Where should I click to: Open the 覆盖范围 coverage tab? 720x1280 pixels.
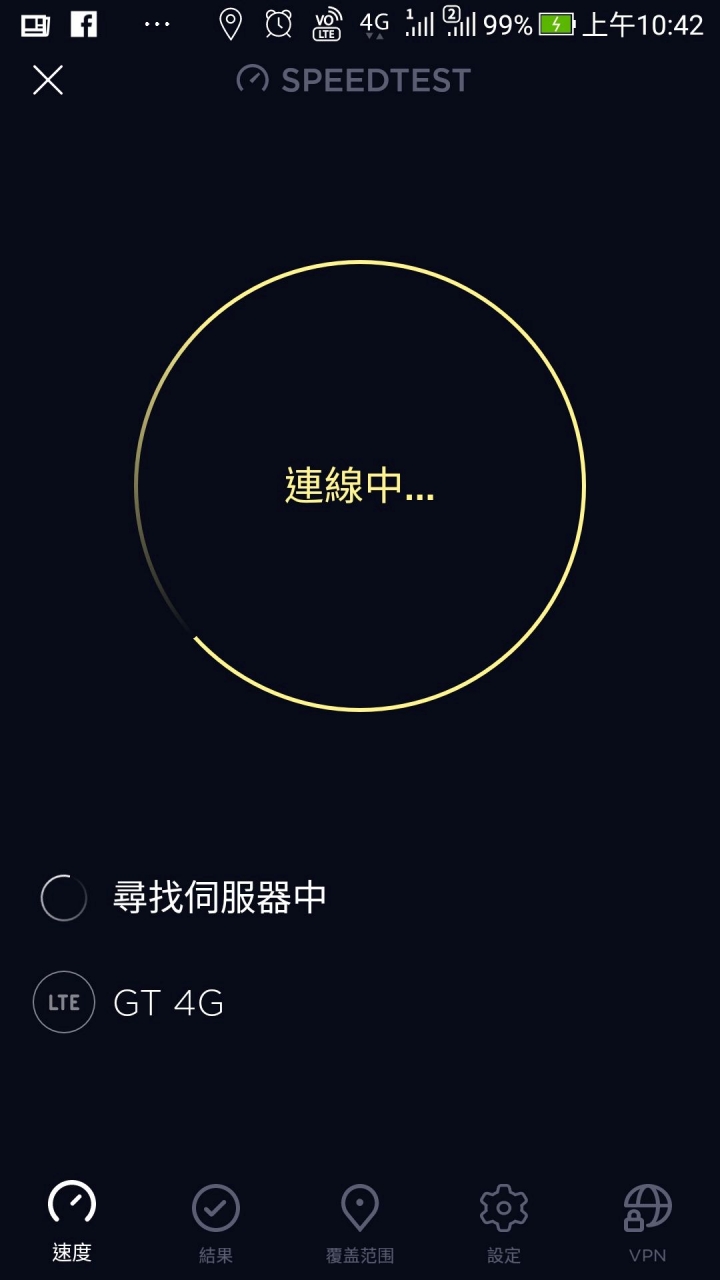[360, 1223]
